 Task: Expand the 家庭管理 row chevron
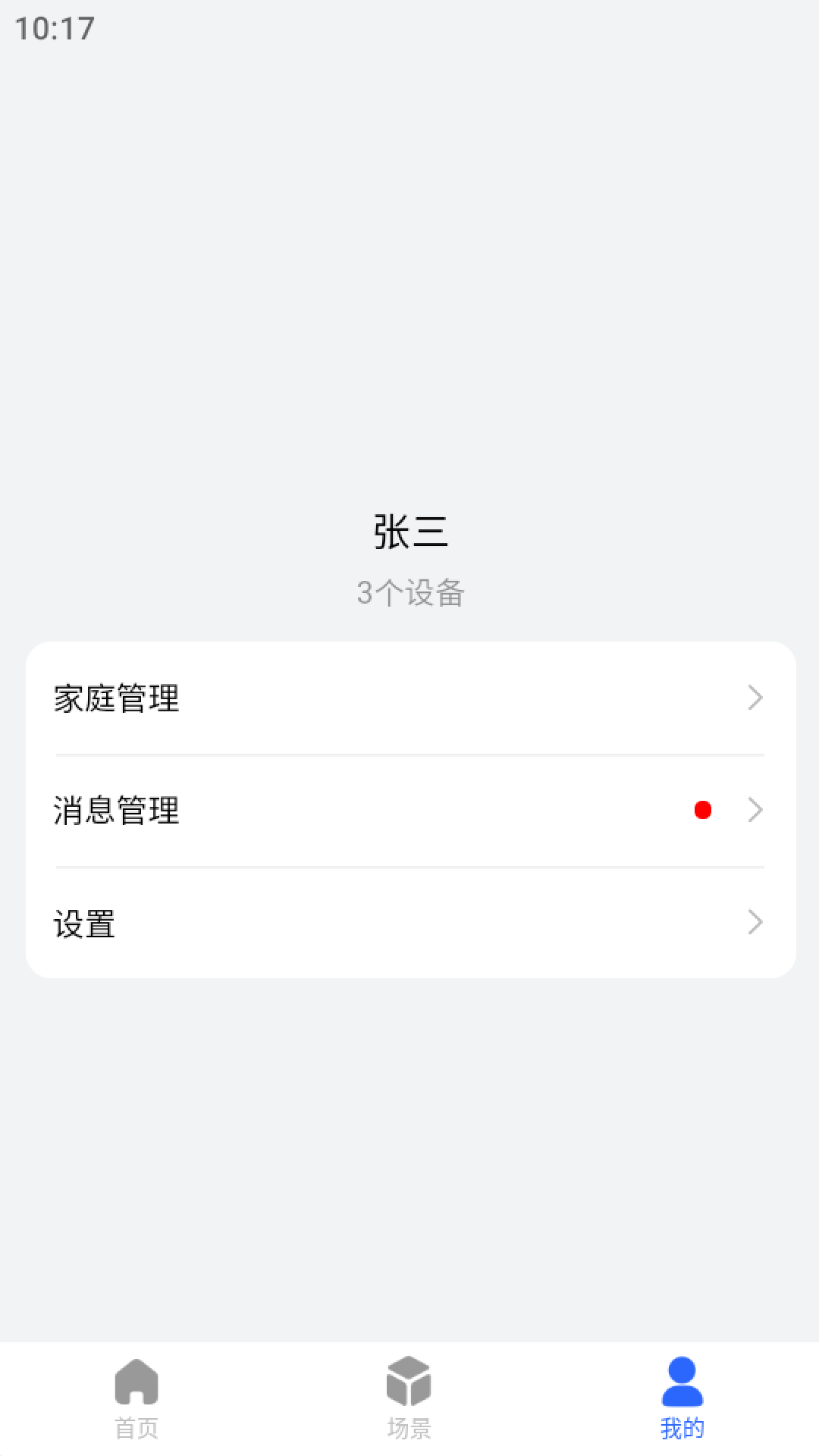click(x=755, y=698)
